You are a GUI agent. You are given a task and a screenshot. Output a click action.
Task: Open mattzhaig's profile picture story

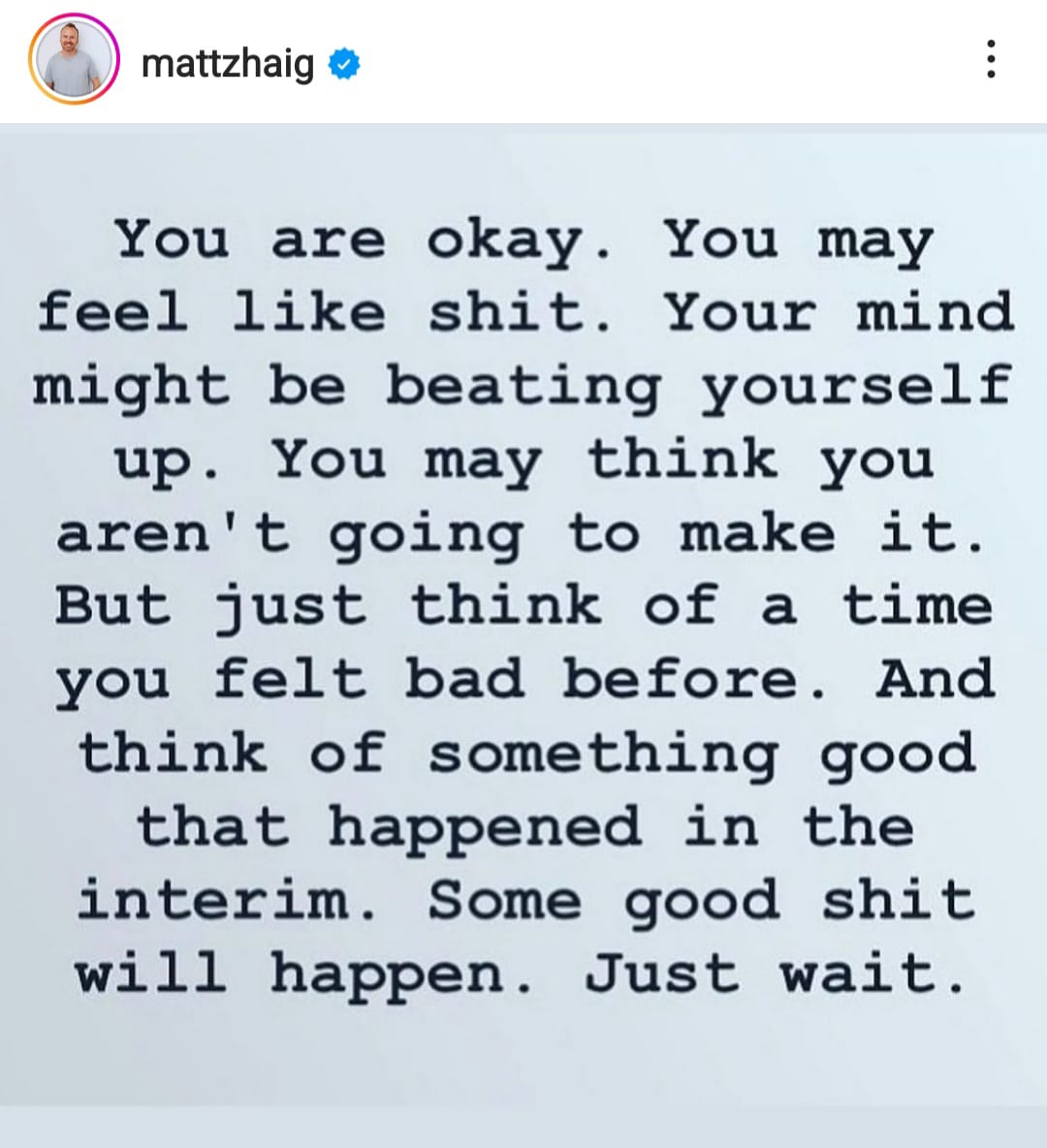coord(74,61)
